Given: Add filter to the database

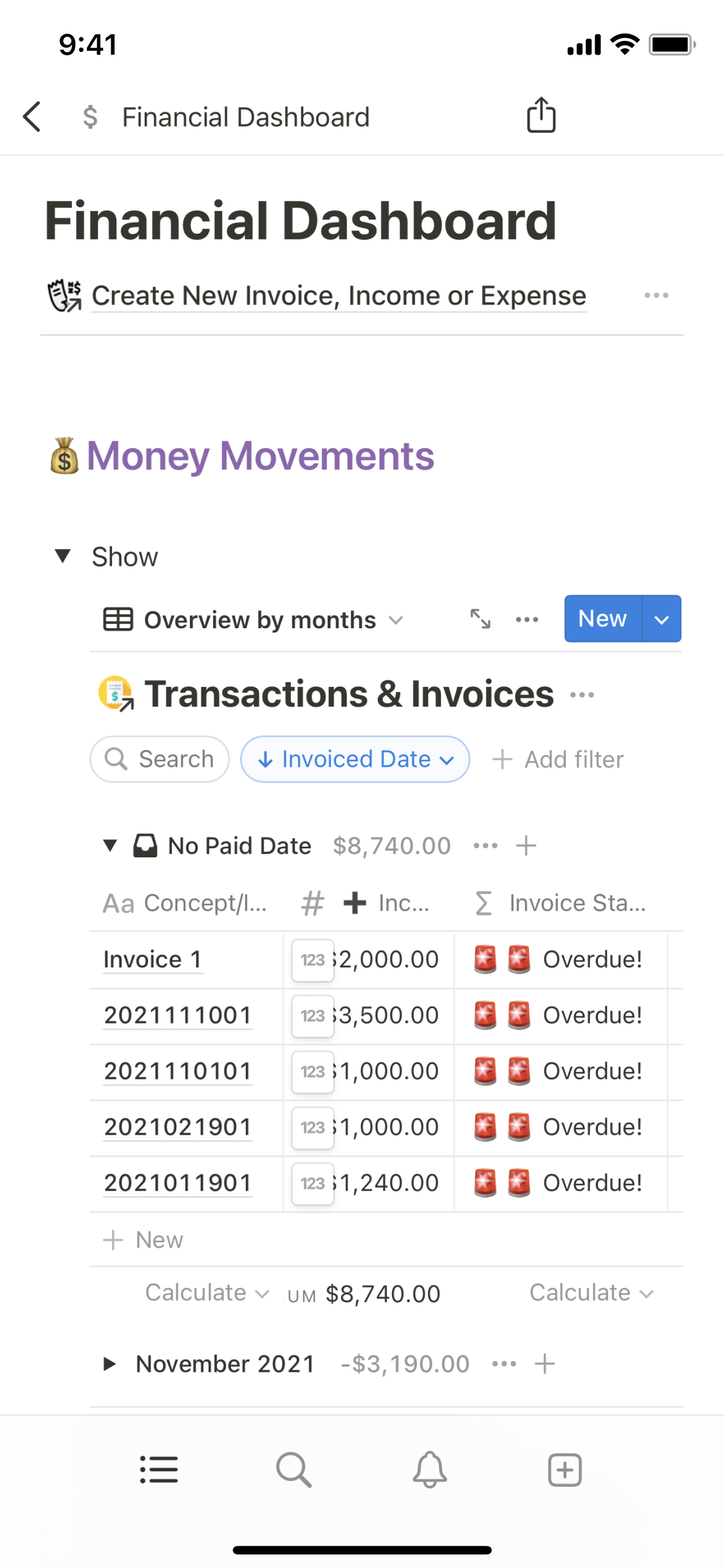Looking at the screenshot, I should click(559, 760).
